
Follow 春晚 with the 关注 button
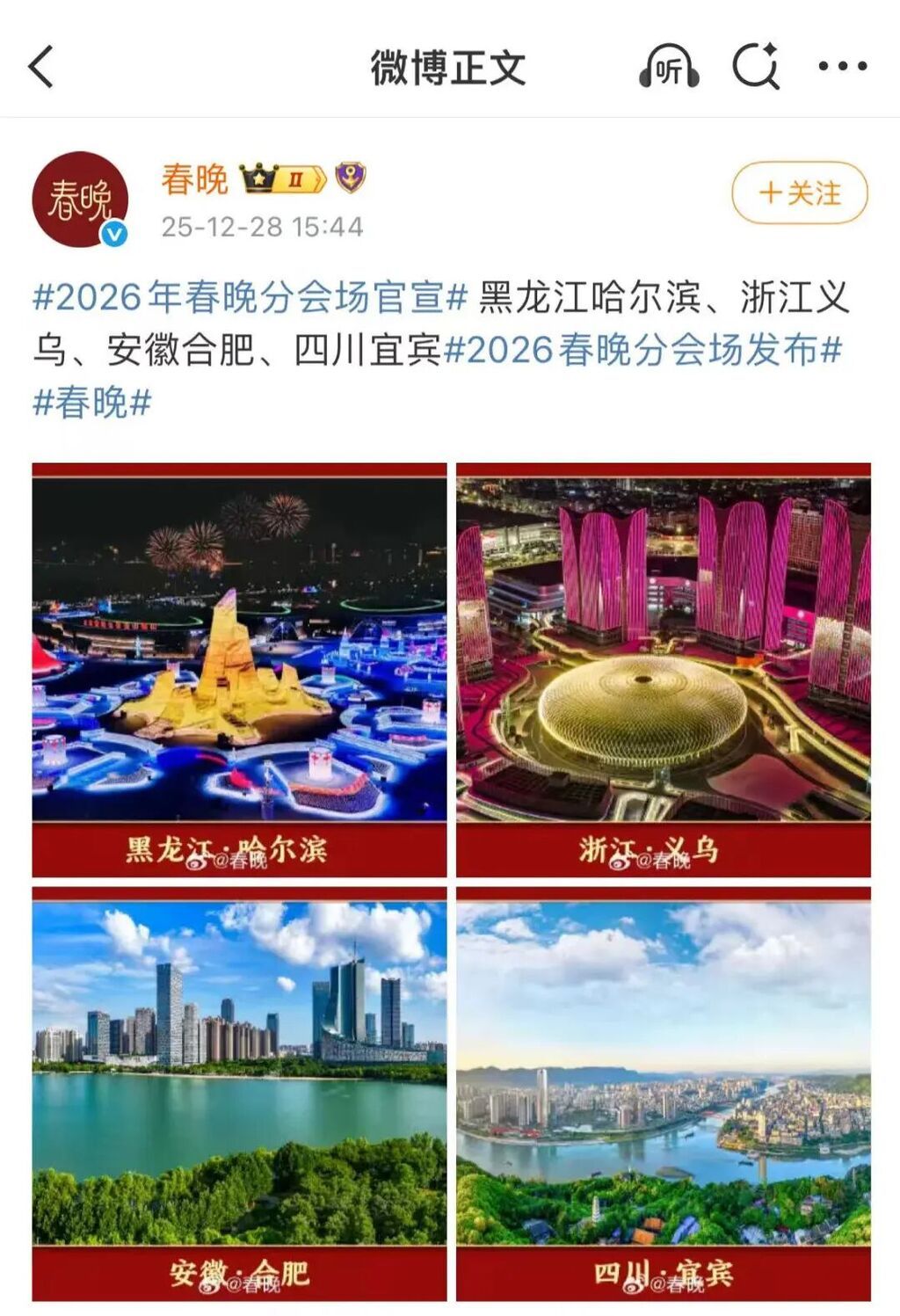[x=799, y=193]
